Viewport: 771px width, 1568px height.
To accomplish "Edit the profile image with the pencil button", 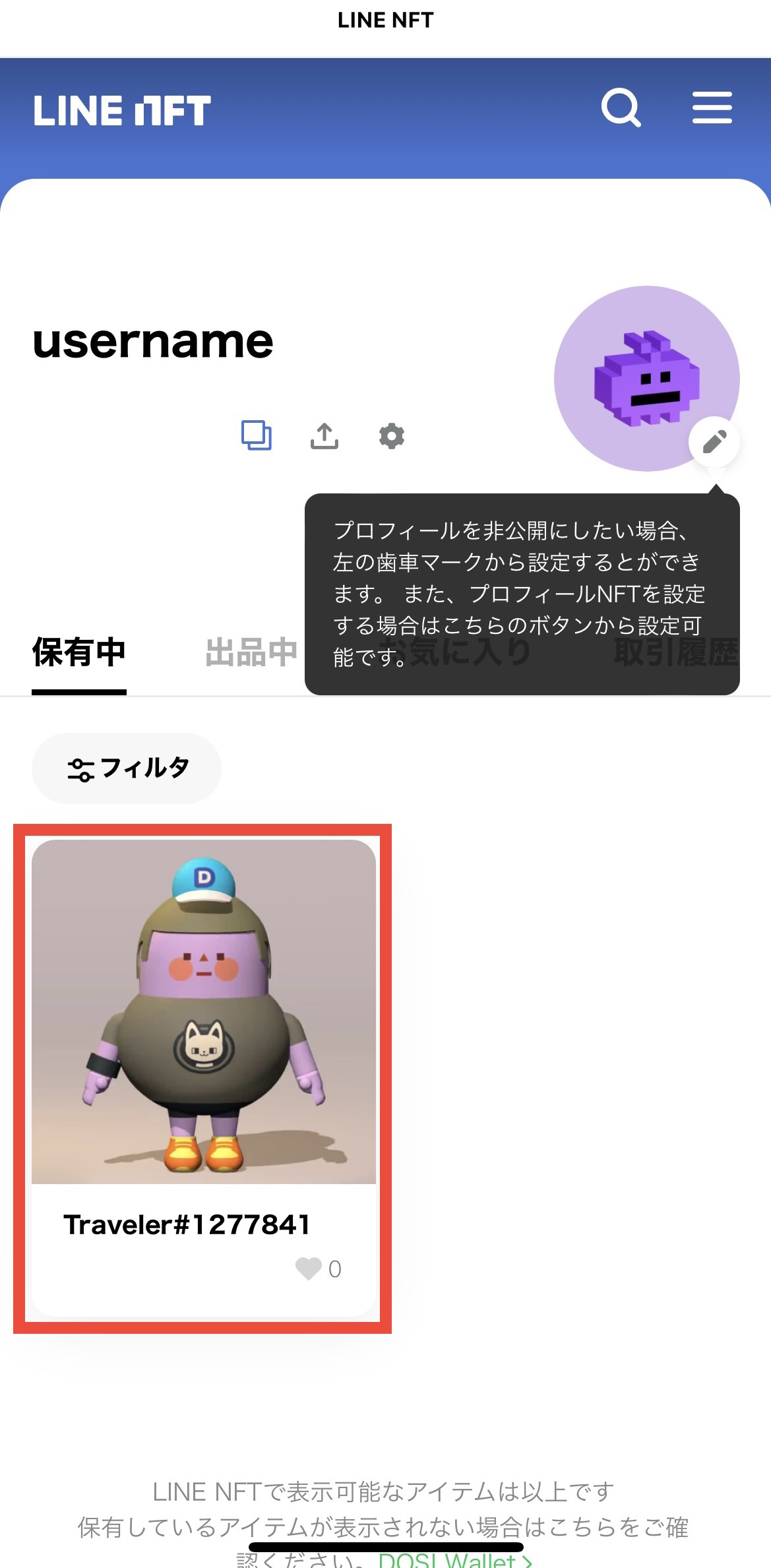I will point(714,441).
